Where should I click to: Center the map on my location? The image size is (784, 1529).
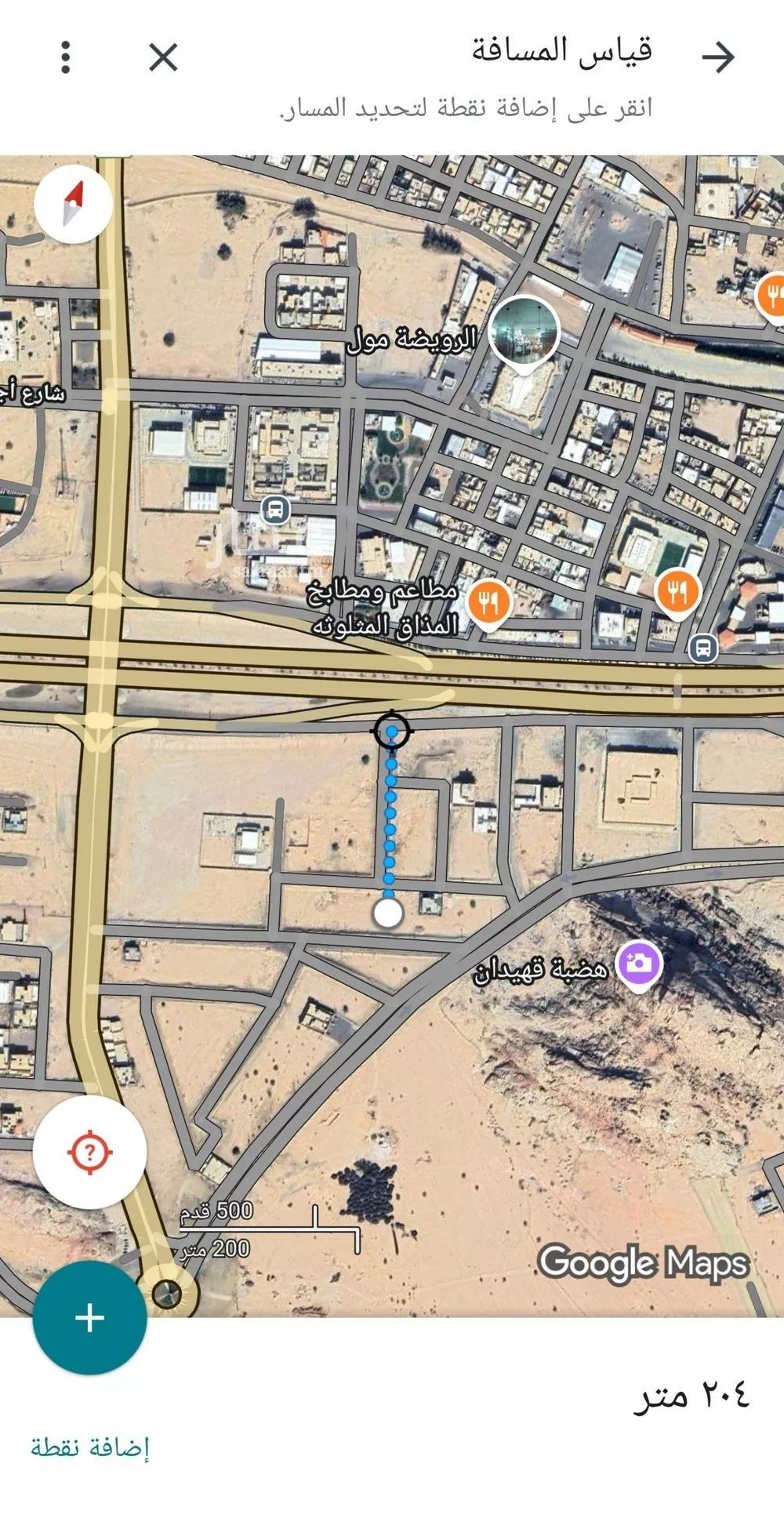[89, 1152]
